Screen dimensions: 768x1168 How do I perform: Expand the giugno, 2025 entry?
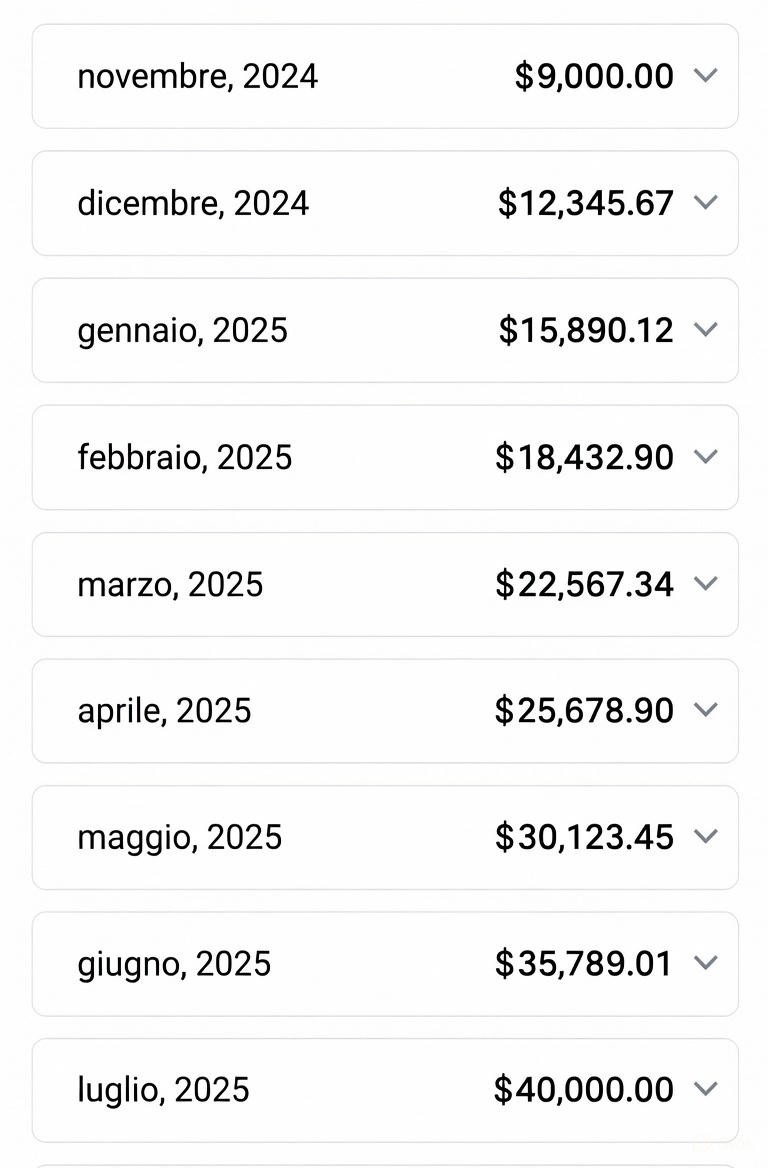coord(705,964)
